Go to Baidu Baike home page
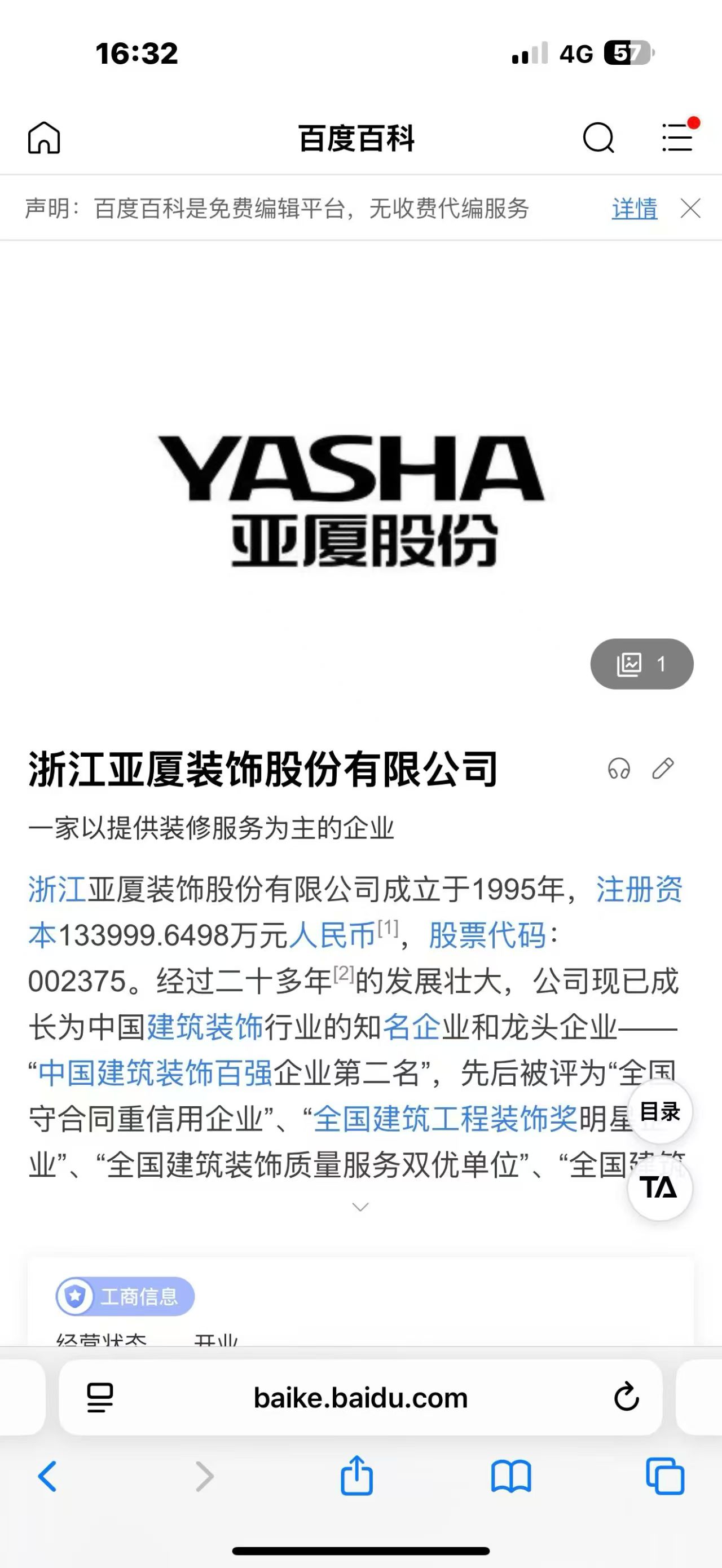This screenshot has width=722, height=1568. point(44,138)
